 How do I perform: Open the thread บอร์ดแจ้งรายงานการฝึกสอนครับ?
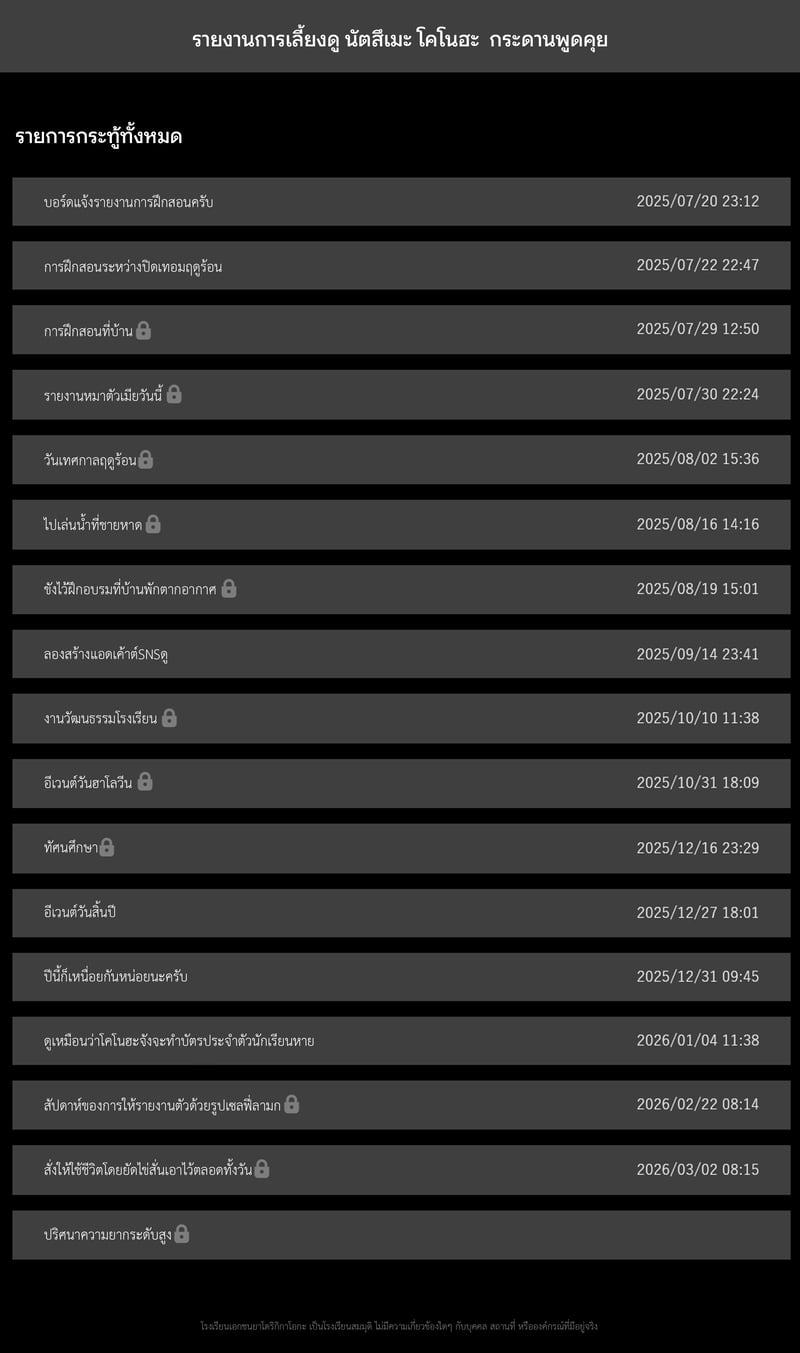point(401,201)
